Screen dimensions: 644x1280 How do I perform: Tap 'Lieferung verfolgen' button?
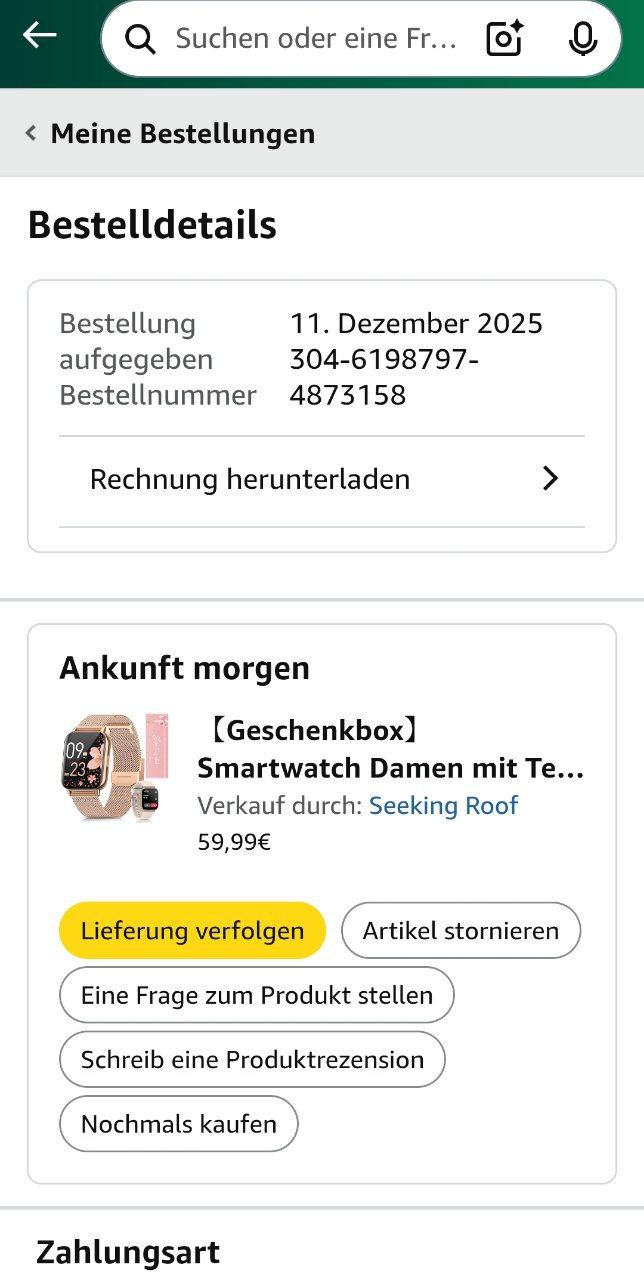pos(192,931)
